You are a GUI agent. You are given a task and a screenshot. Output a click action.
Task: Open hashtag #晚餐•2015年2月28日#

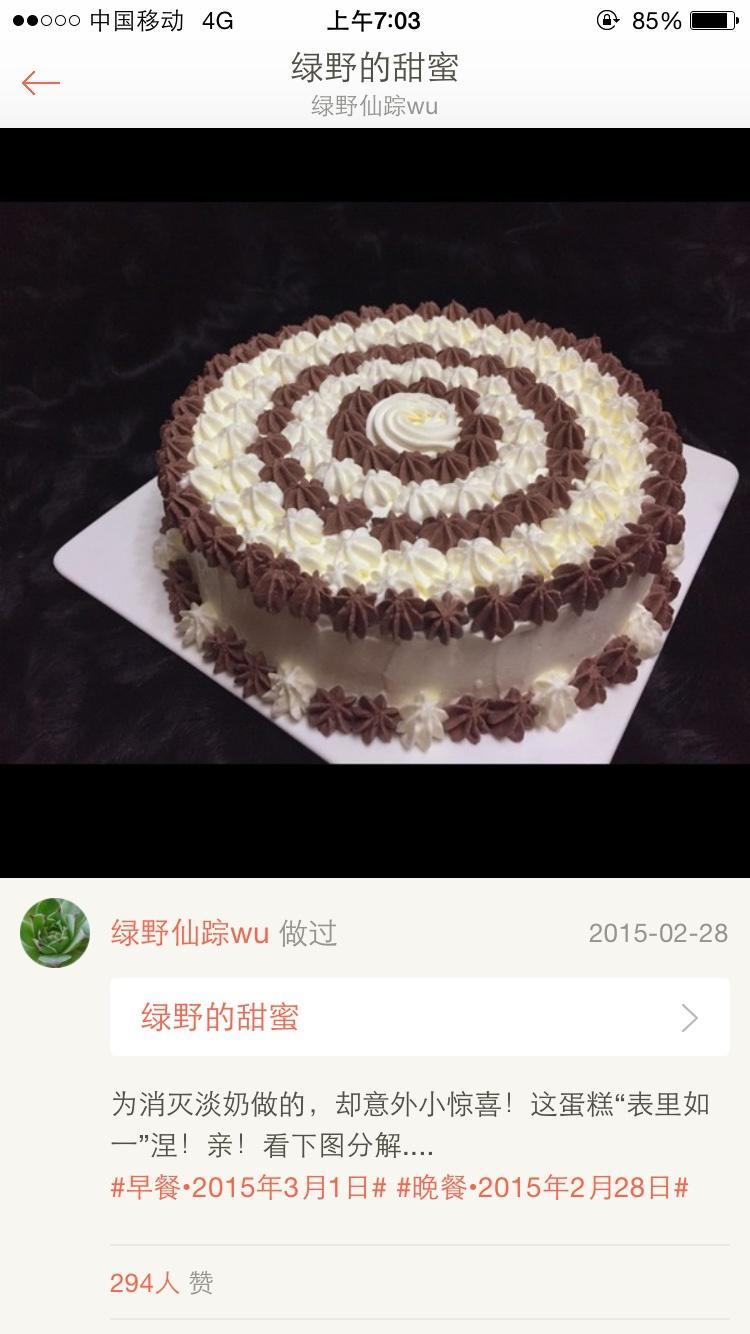[542, 1188]
